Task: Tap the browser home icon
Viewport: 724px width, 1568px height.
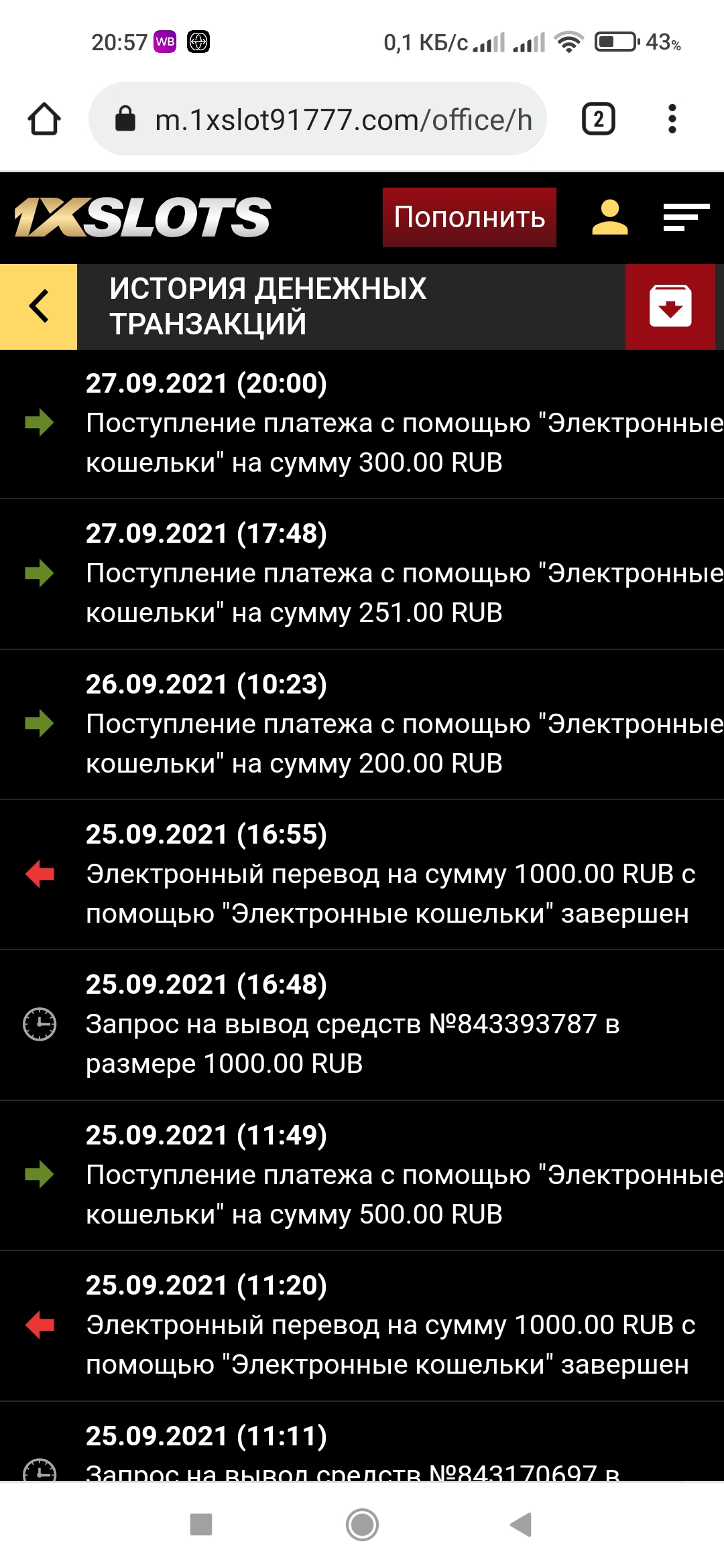Action: [44, 119]
